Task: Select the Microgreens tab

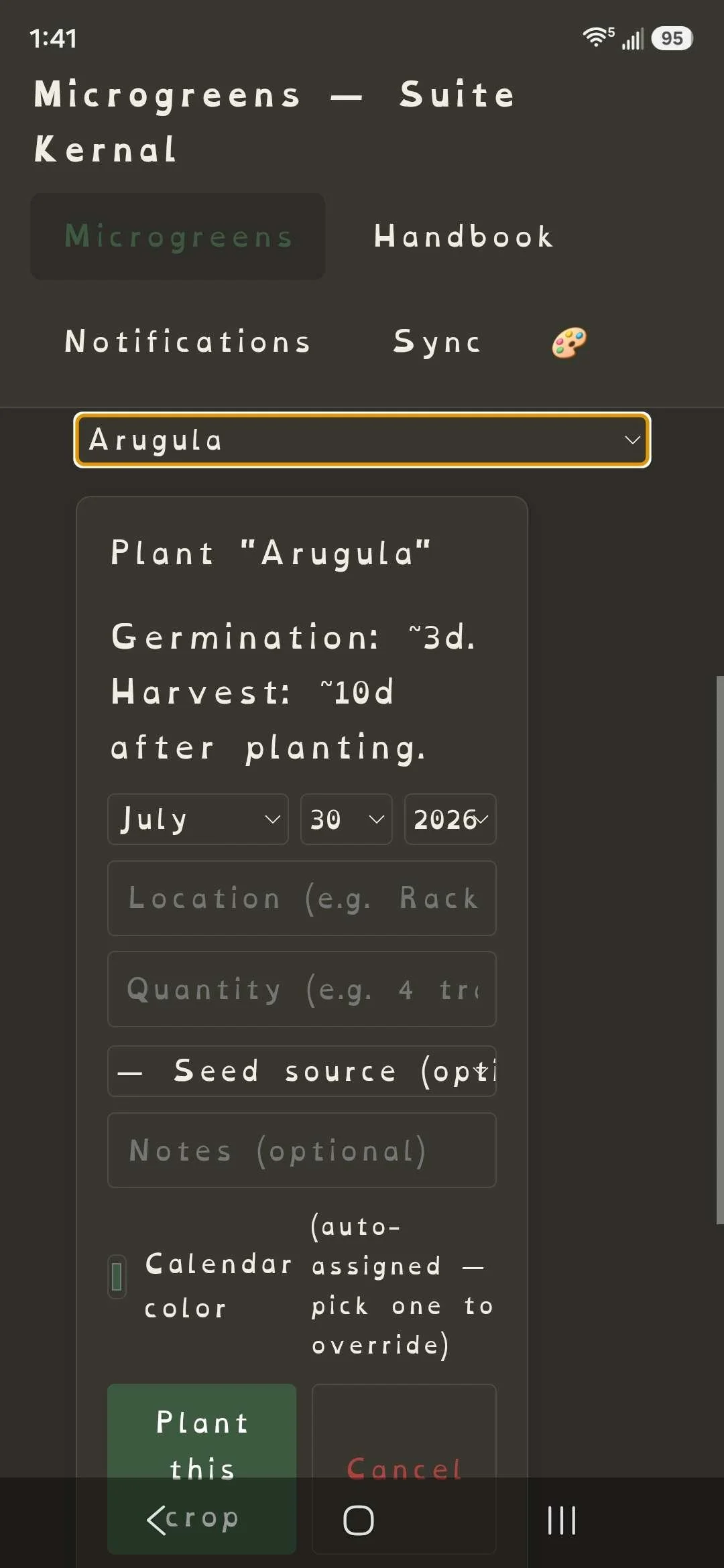Action: (178, 237)
